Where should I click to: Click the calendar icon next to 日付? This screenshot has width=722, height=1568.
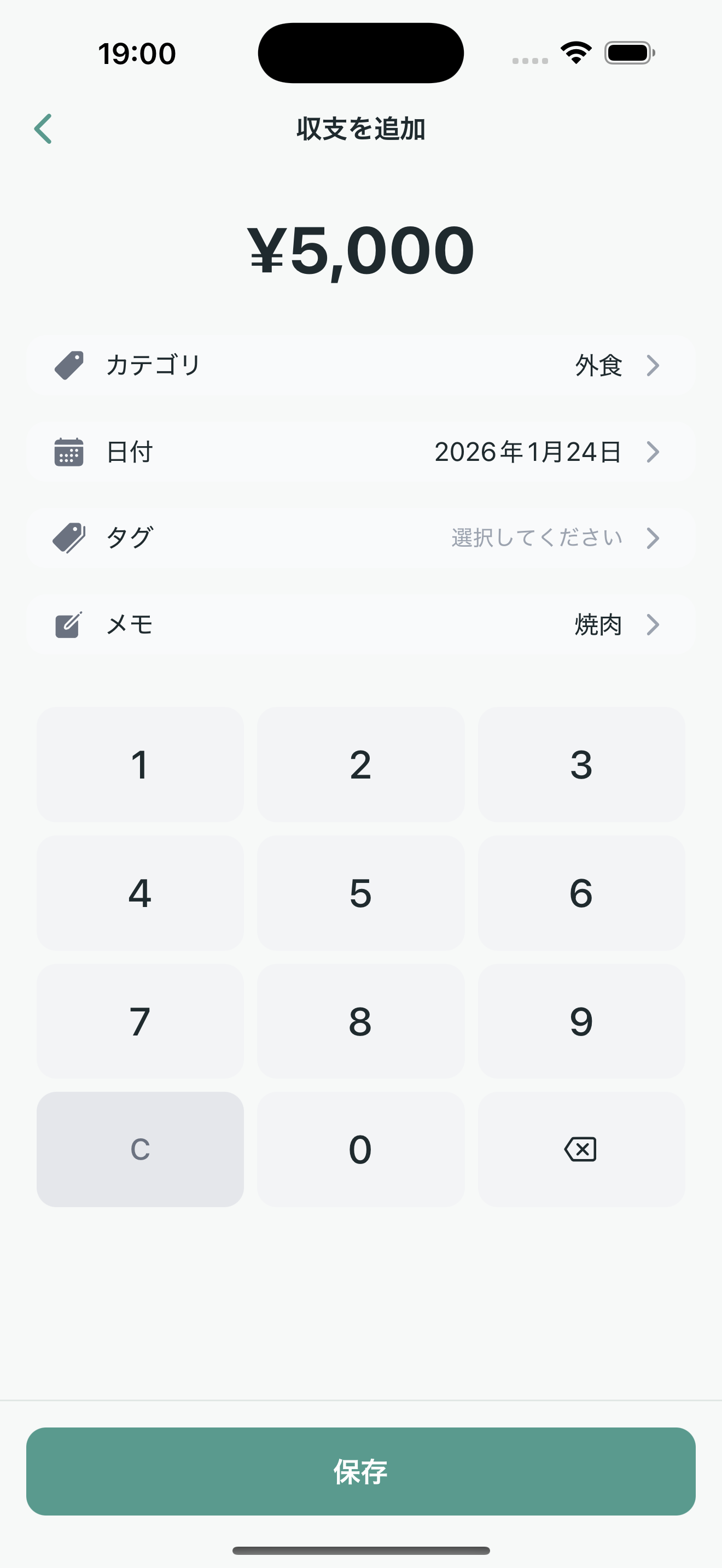(x=68, y=452)
